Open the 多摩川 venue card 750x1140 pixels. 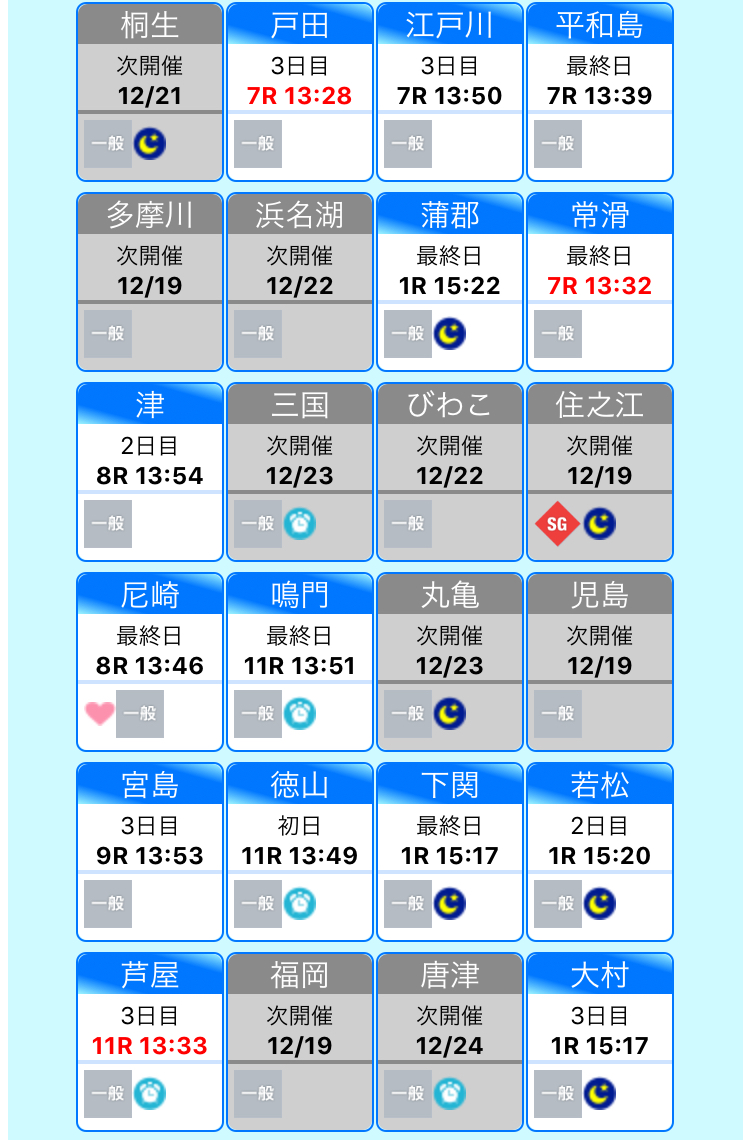click(x=150, y=282)
